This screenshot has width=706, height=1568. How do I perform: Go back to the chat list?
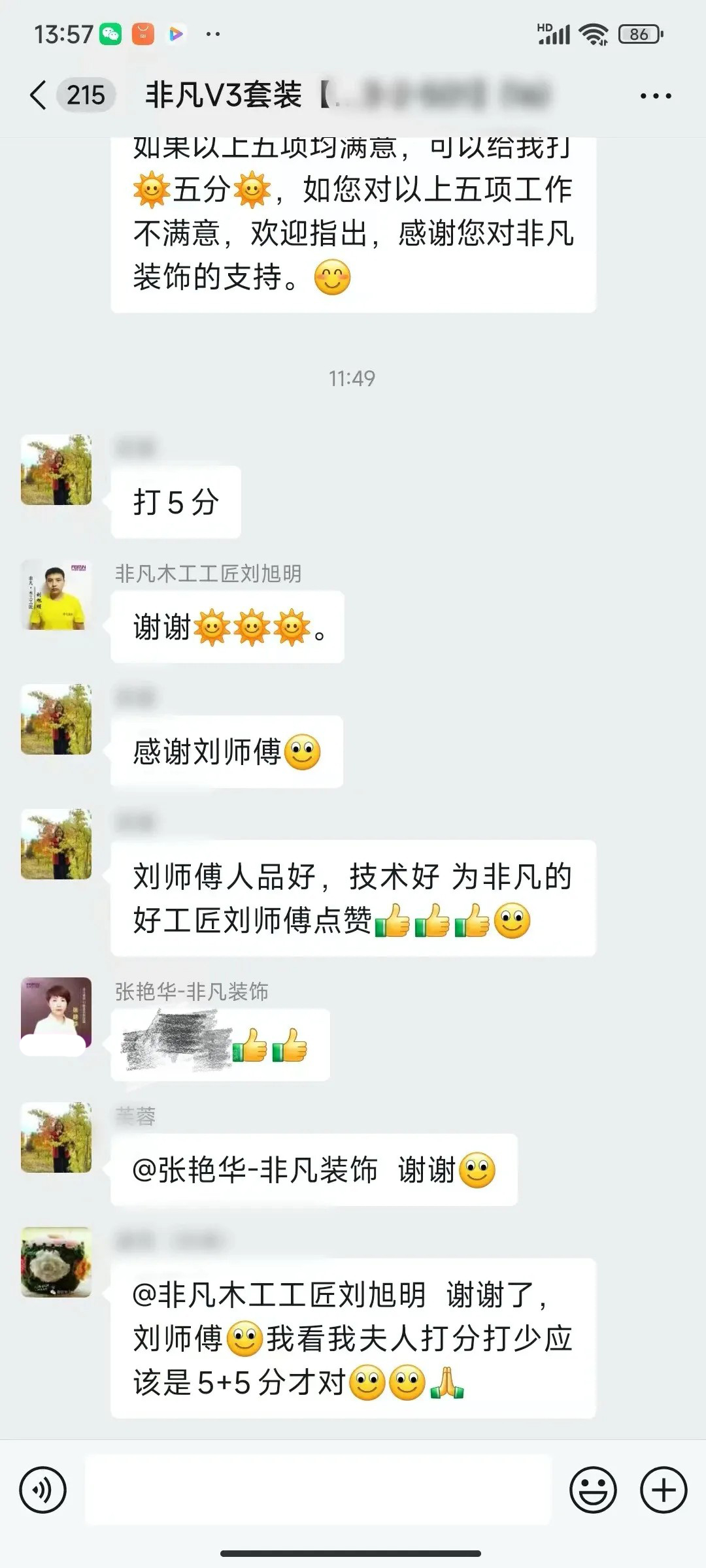pyautogui.click(x=39, y=95)
